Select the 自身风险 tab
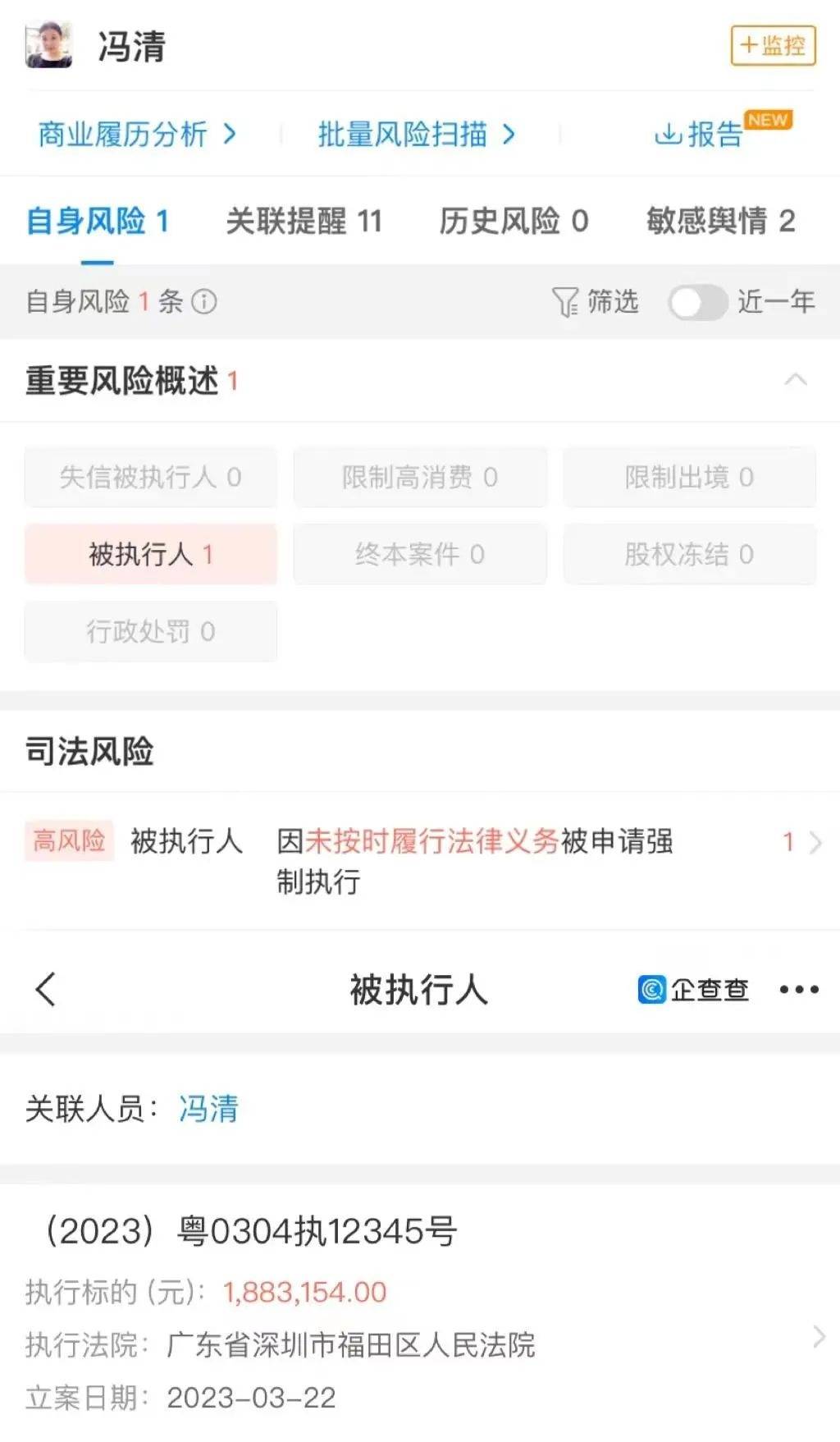The image size is (840, 1442). point(98,222)
